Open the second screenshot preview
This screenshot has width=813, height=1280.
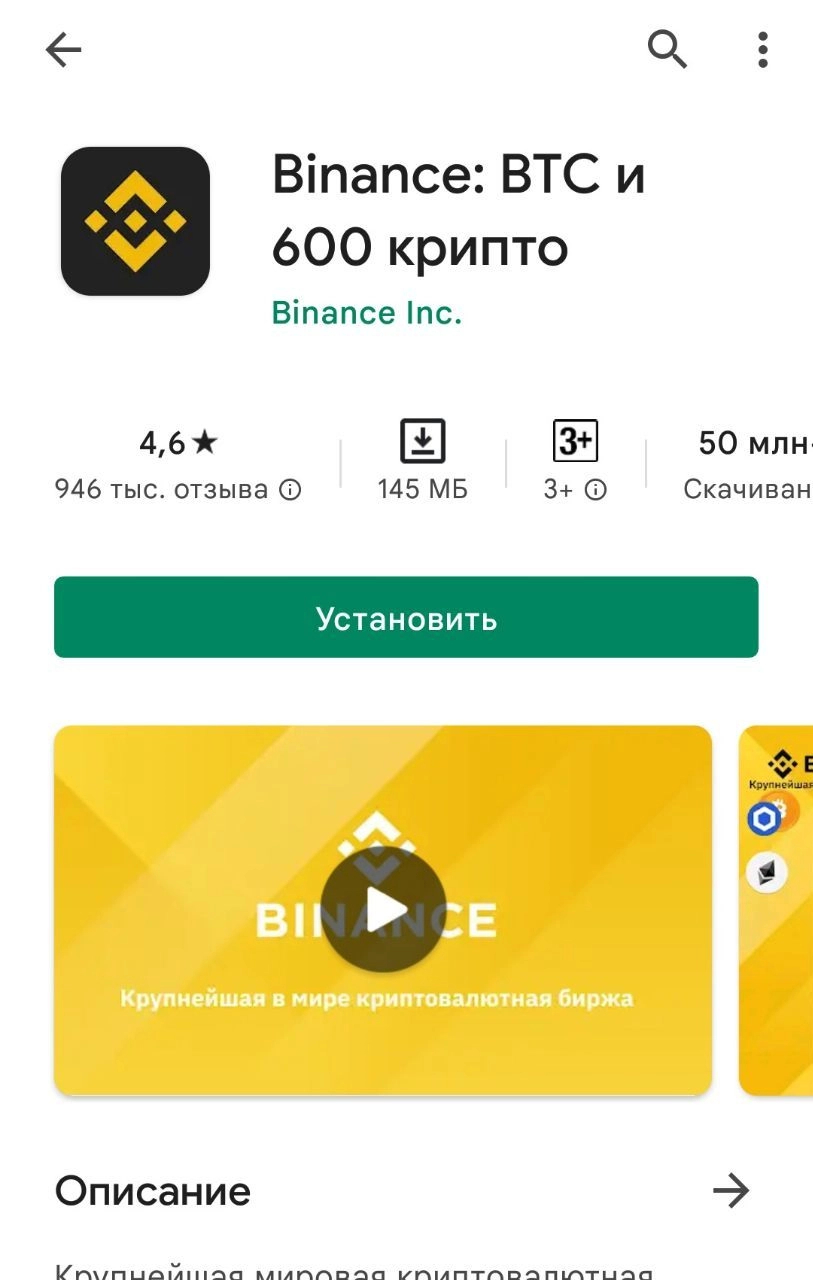pos(776,910)
